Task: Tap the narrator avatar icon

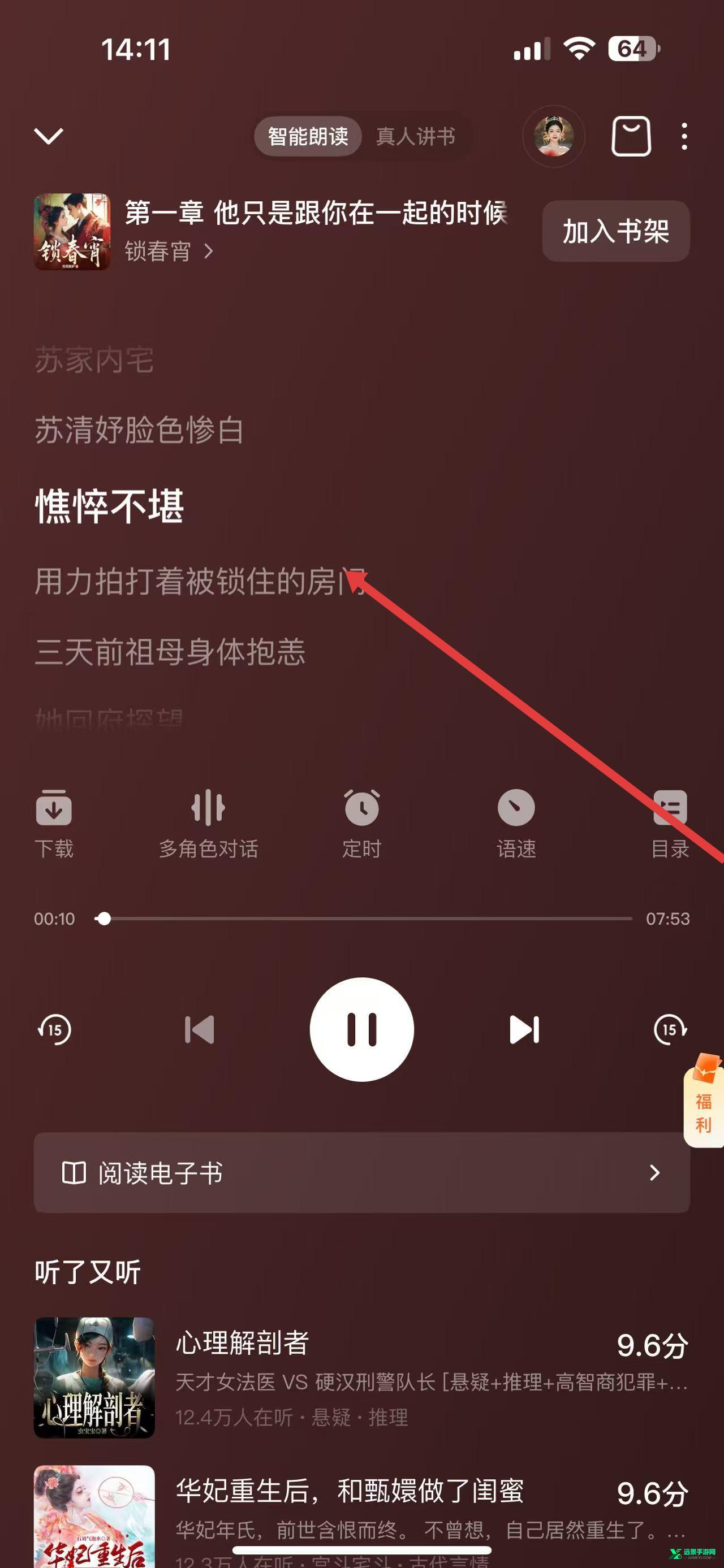Action: point(553,137)
